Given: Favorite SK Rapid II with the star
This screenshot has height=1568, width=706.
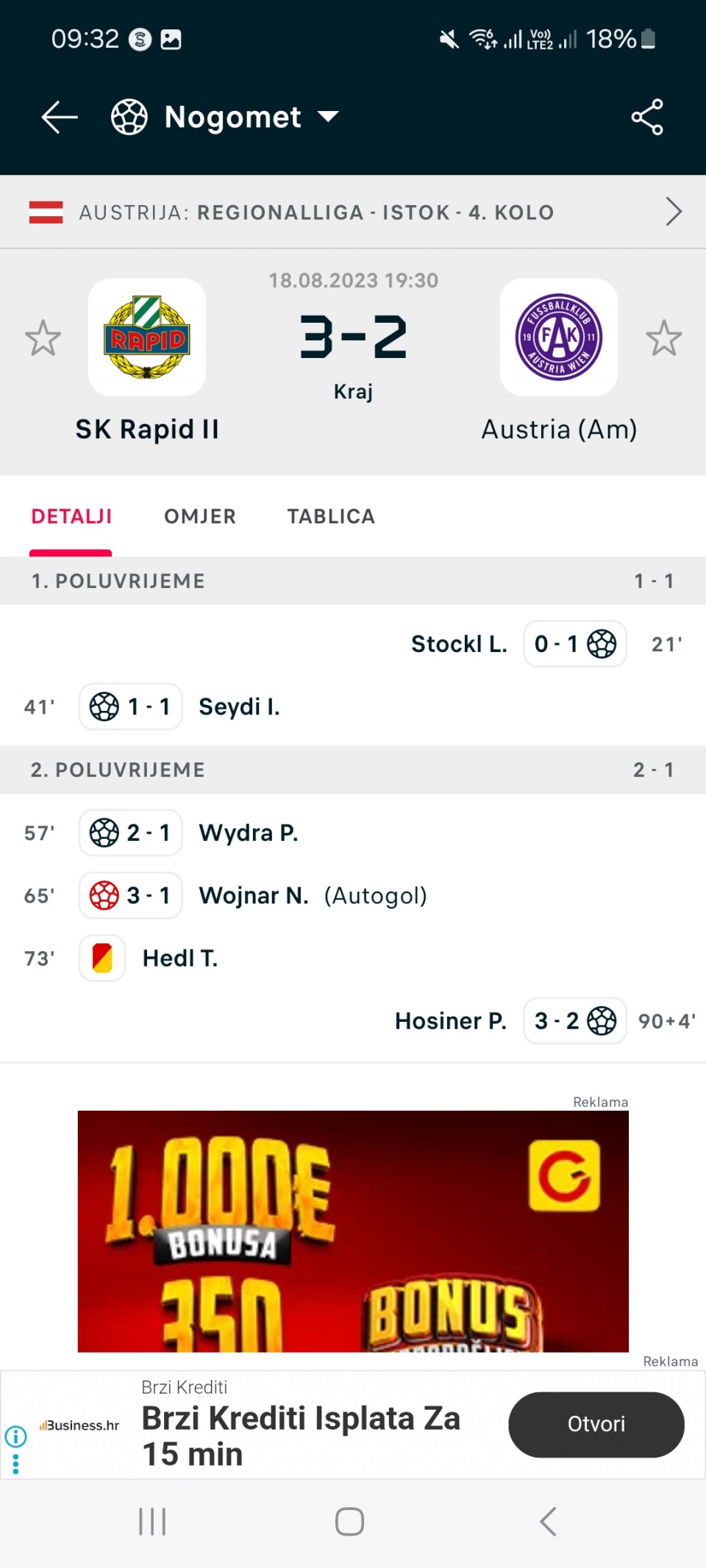Looking at the screenshot, I should [43, 338].
